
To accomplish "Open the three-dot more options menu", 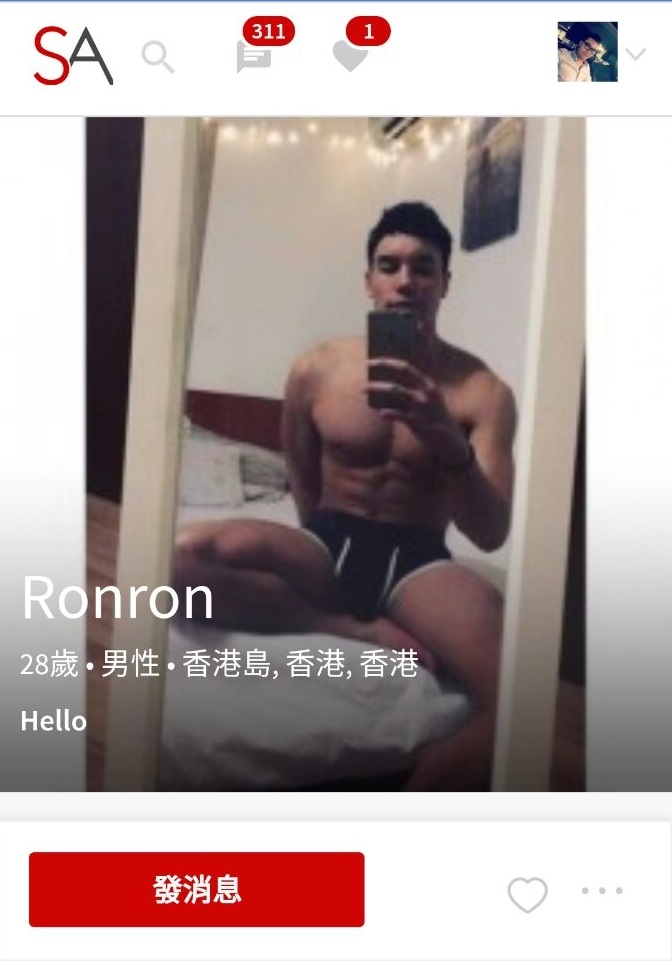I will click(602, 890).
